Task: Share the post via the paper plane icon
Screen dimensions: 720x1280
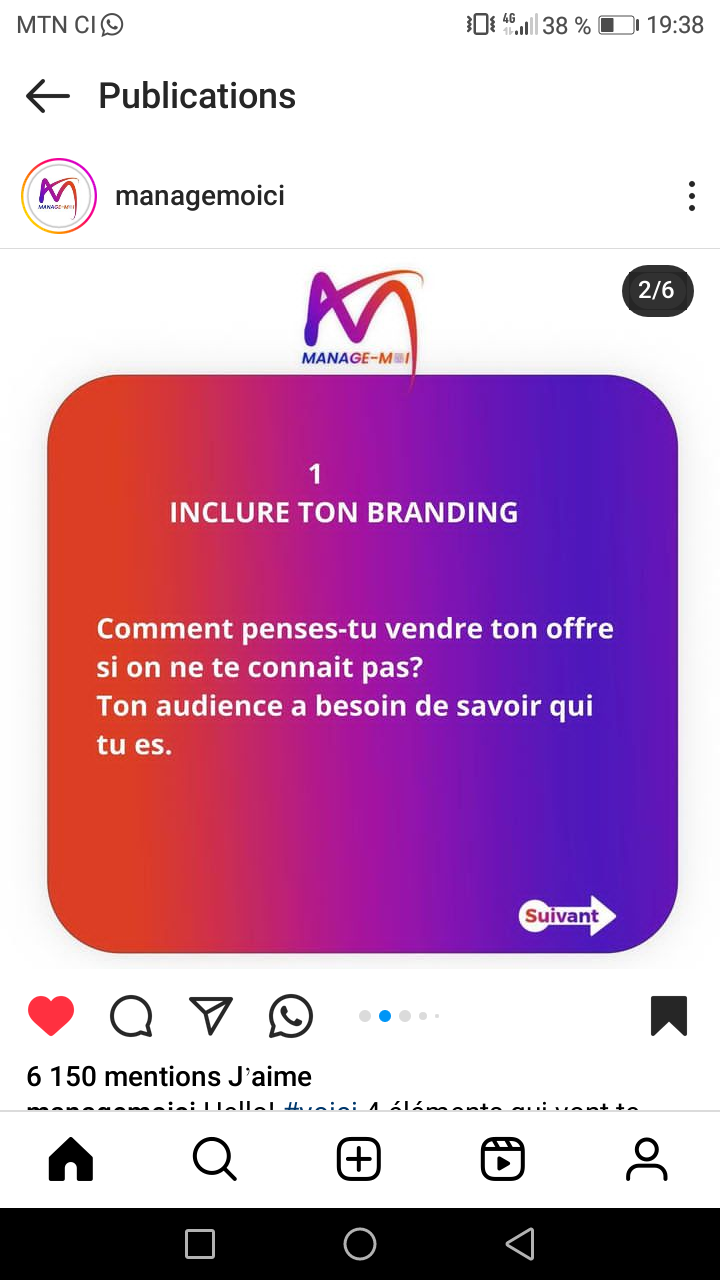Action: pyautogui.click(x=211, y=1016)
